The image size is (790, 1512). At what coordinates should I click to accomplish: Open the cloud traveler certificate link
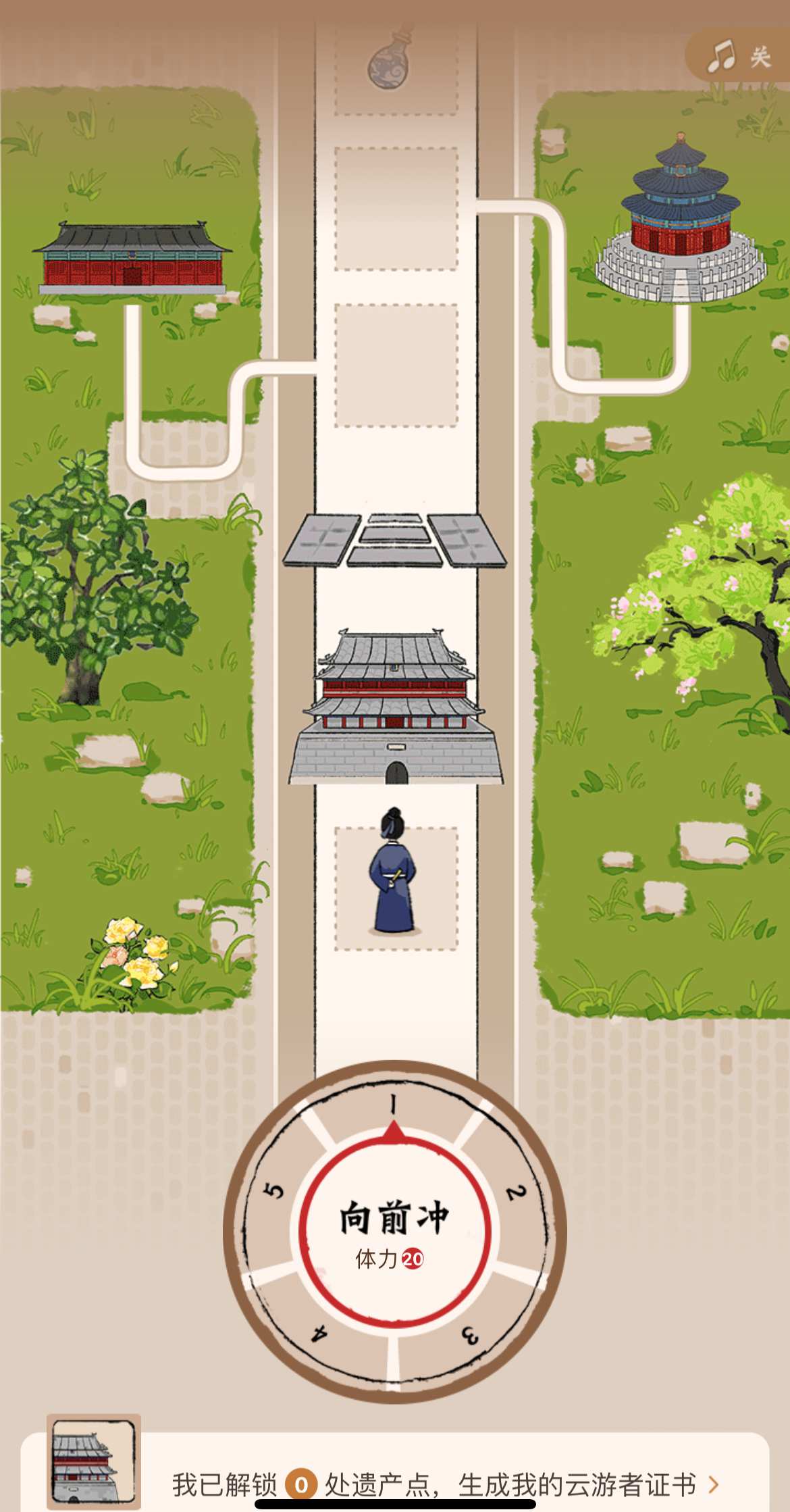(446, 1484)
